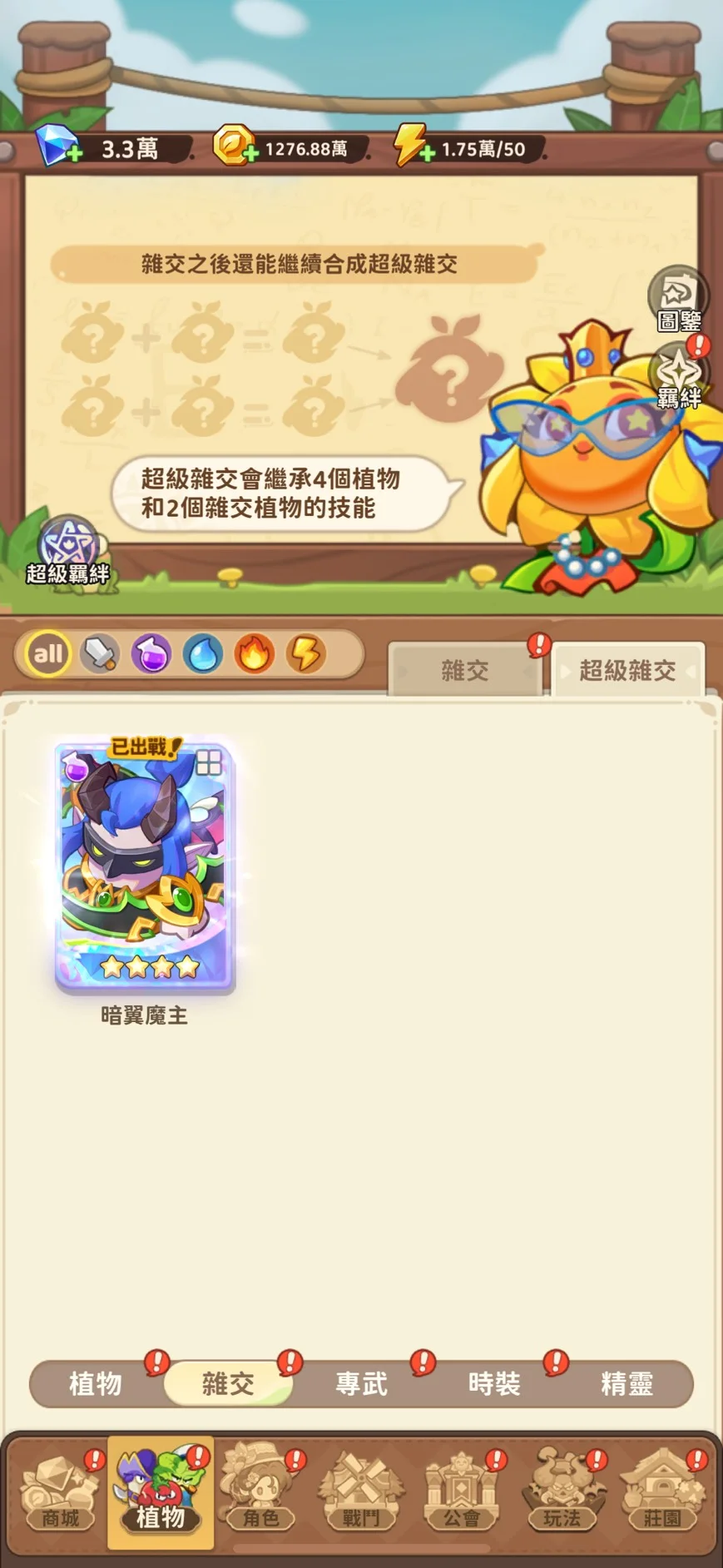Open the 羈絆 bonds panel
Image resolution: width=723 pixels, height=1568 pixels.
point(680,375)
